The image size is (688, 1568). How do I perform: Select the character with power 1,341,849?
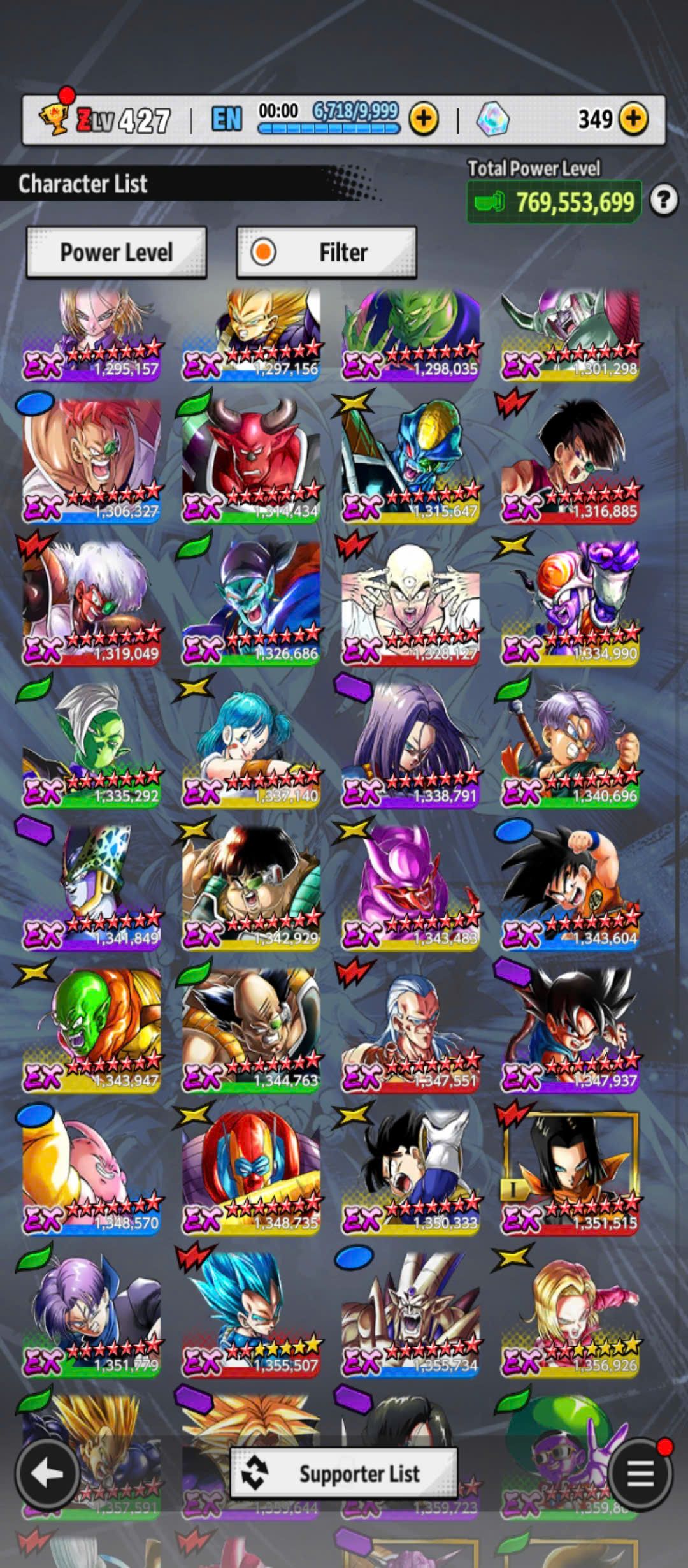pos(92,886)
